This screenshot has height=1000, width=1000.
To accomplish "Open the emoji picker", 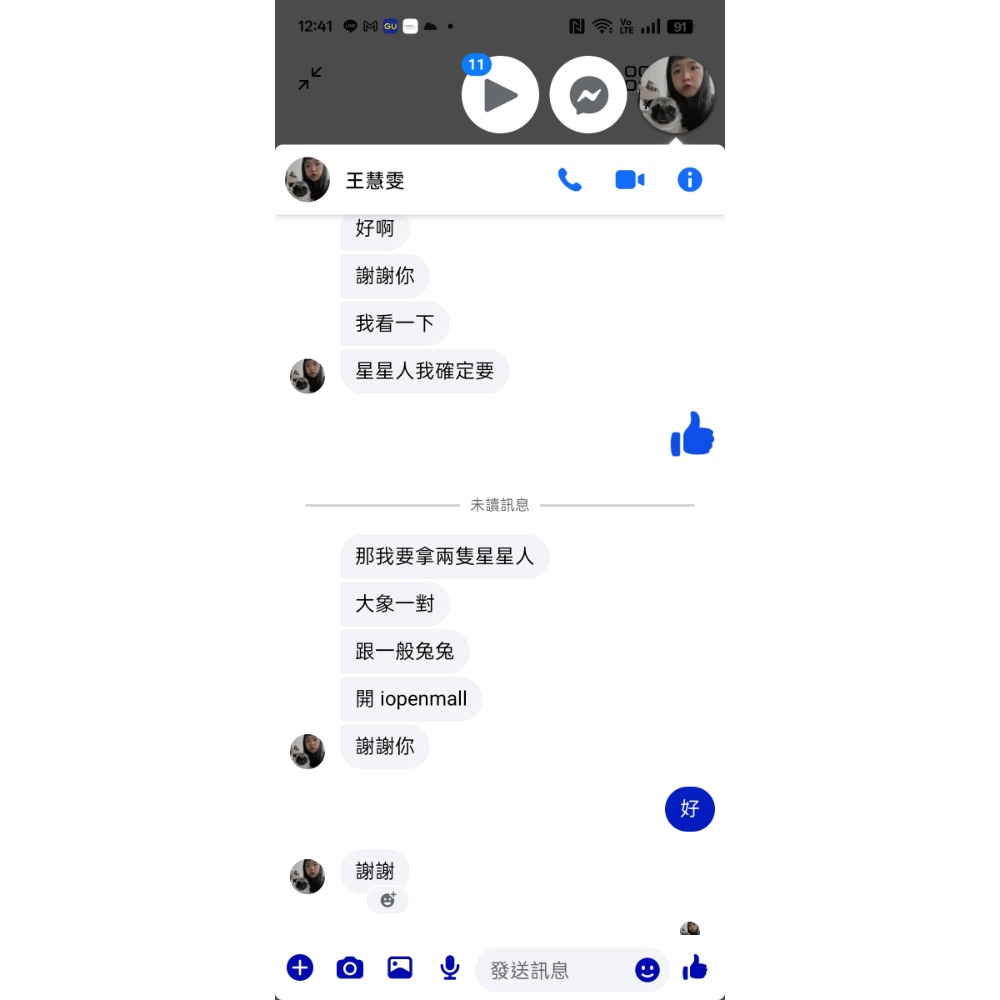I will 647,969.
